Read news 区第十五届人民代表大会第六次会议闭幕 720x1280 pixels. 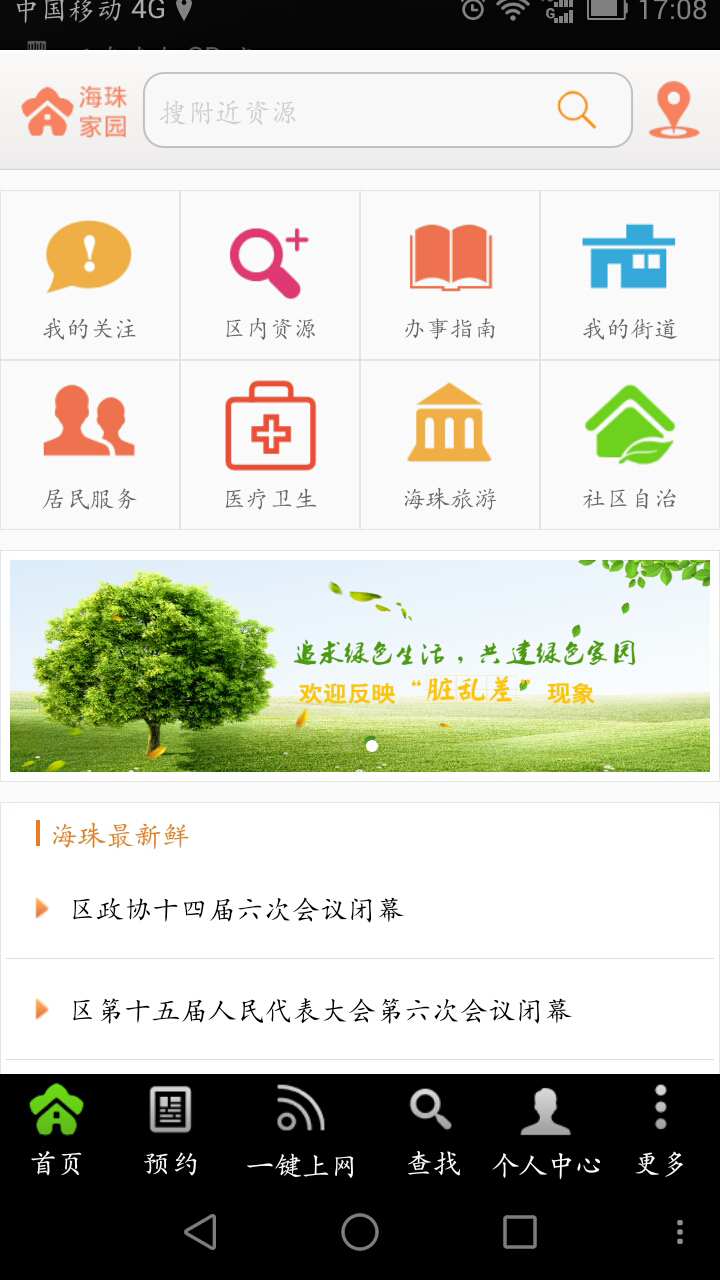(x=321, y=1010)
